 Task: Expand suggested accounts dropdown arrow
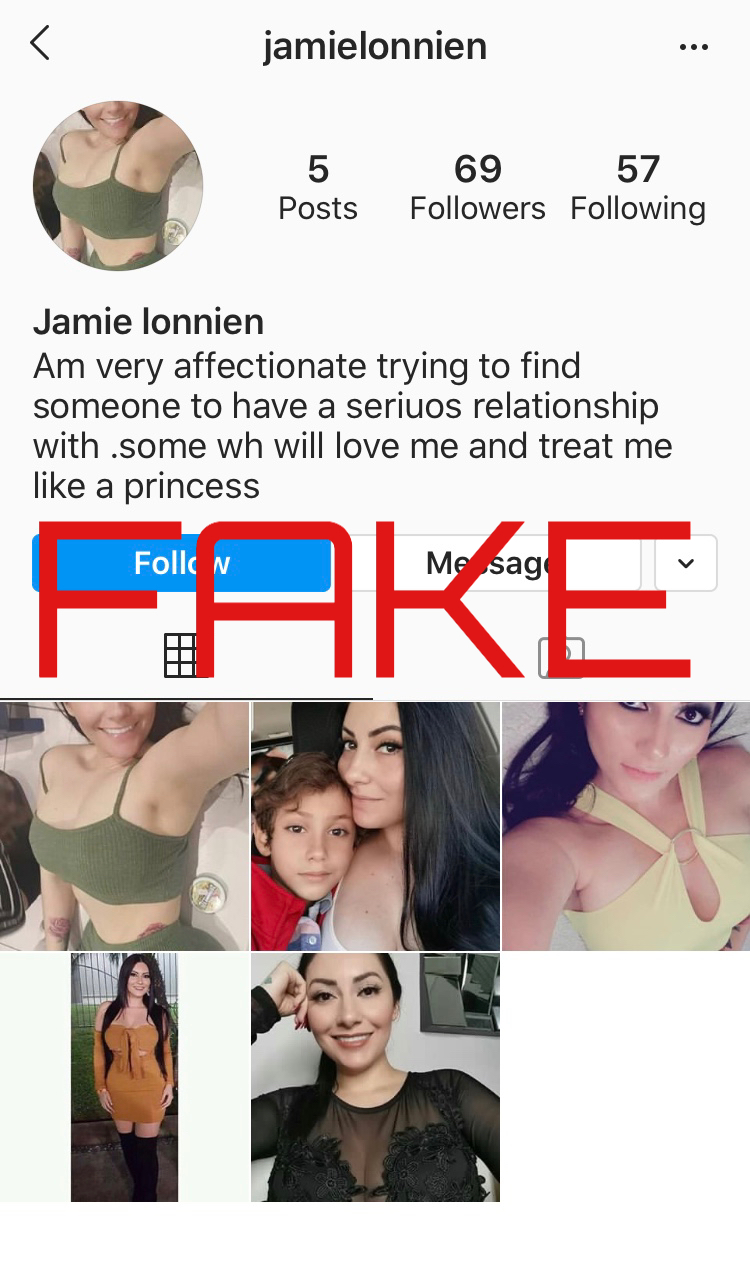(x=686, y=563)
